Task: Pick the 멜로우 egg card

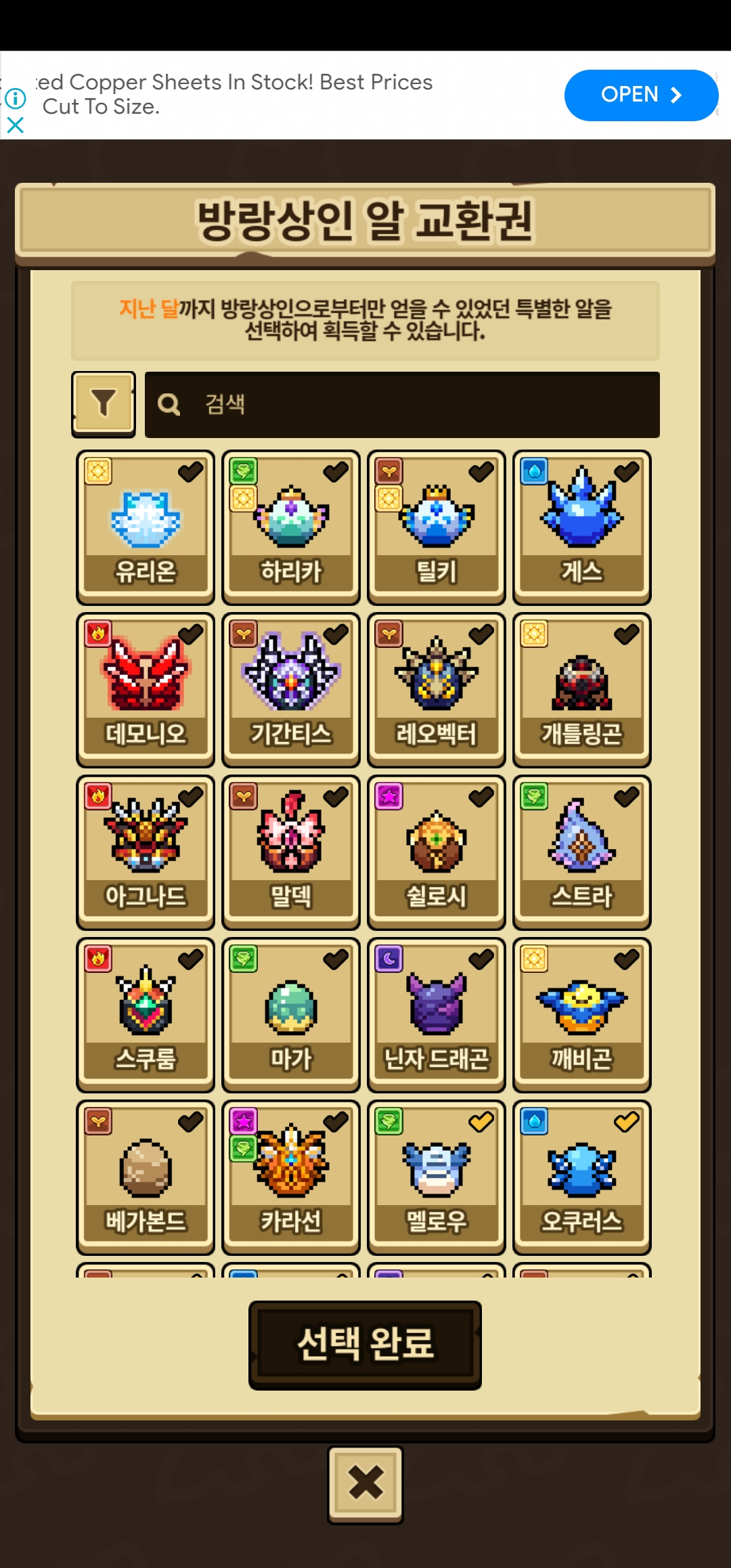Action: coord(437,1177)
